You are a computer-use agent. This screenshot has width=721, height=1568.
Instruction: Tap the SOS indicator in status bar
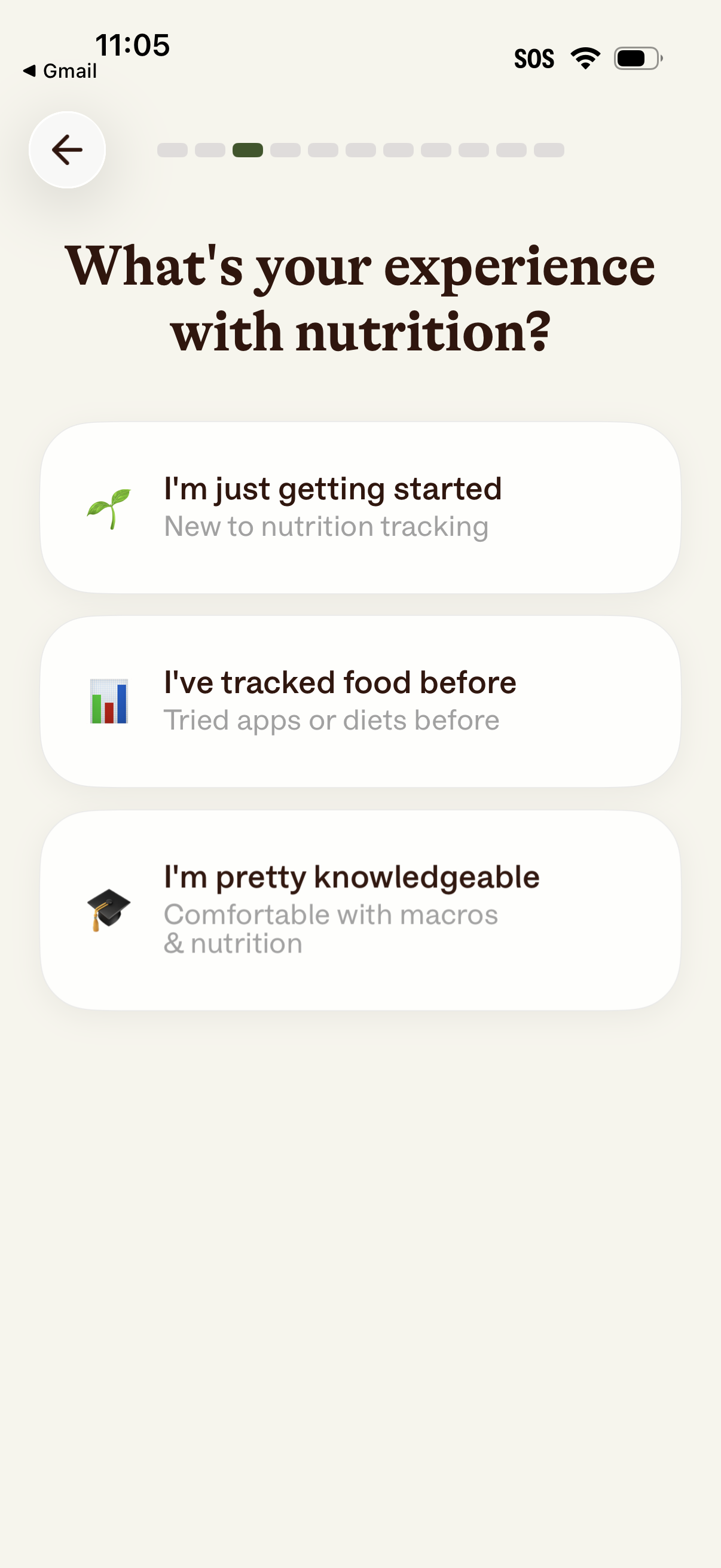[x=534, y=58]
